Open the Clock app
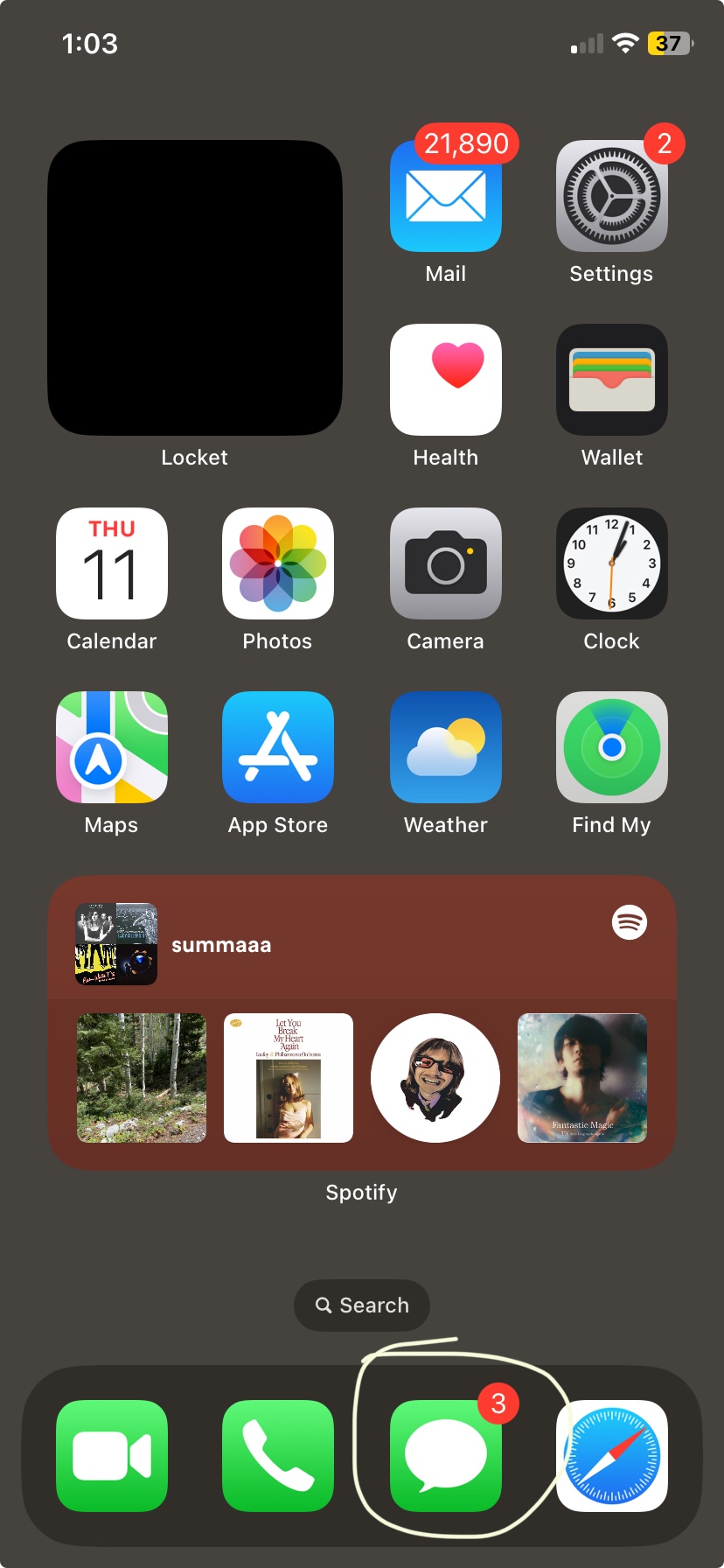This screenshot has height=1568, width=724. coord(612,563)
